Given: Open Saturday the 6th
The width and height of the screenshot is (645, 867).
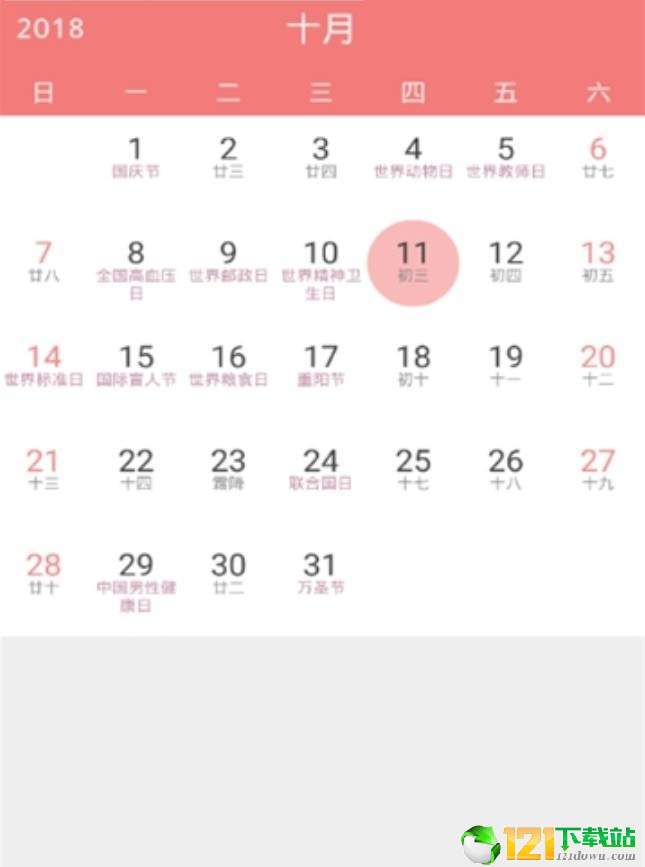Looking at the screenshot, I should (x=598, y=157).
